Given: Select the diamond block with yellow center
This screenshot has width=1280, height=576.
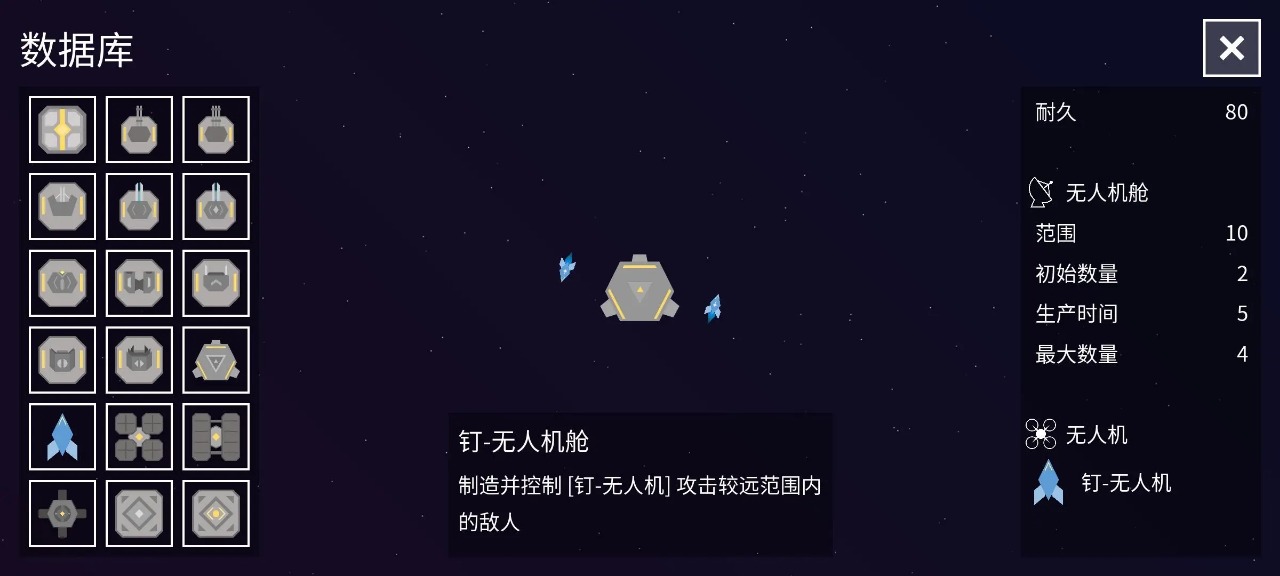Looking at the screenshot, I should (216, 514).
